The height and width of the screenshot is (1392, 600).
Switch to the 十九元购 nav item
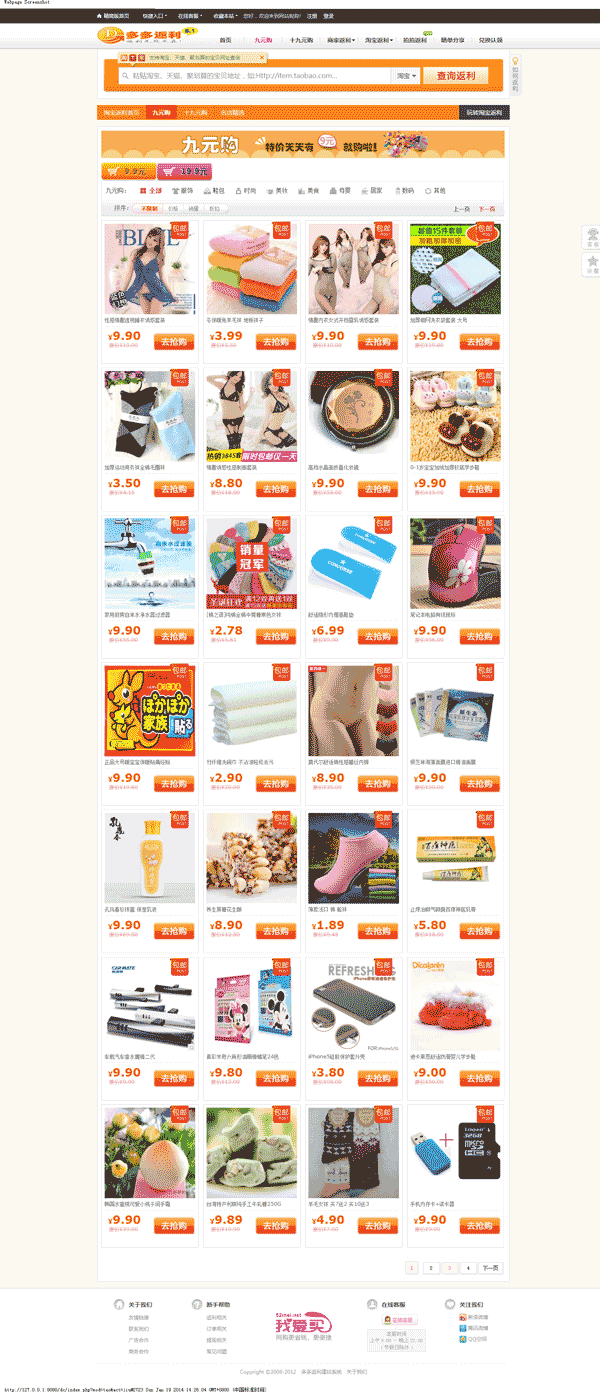click(301, 40)
